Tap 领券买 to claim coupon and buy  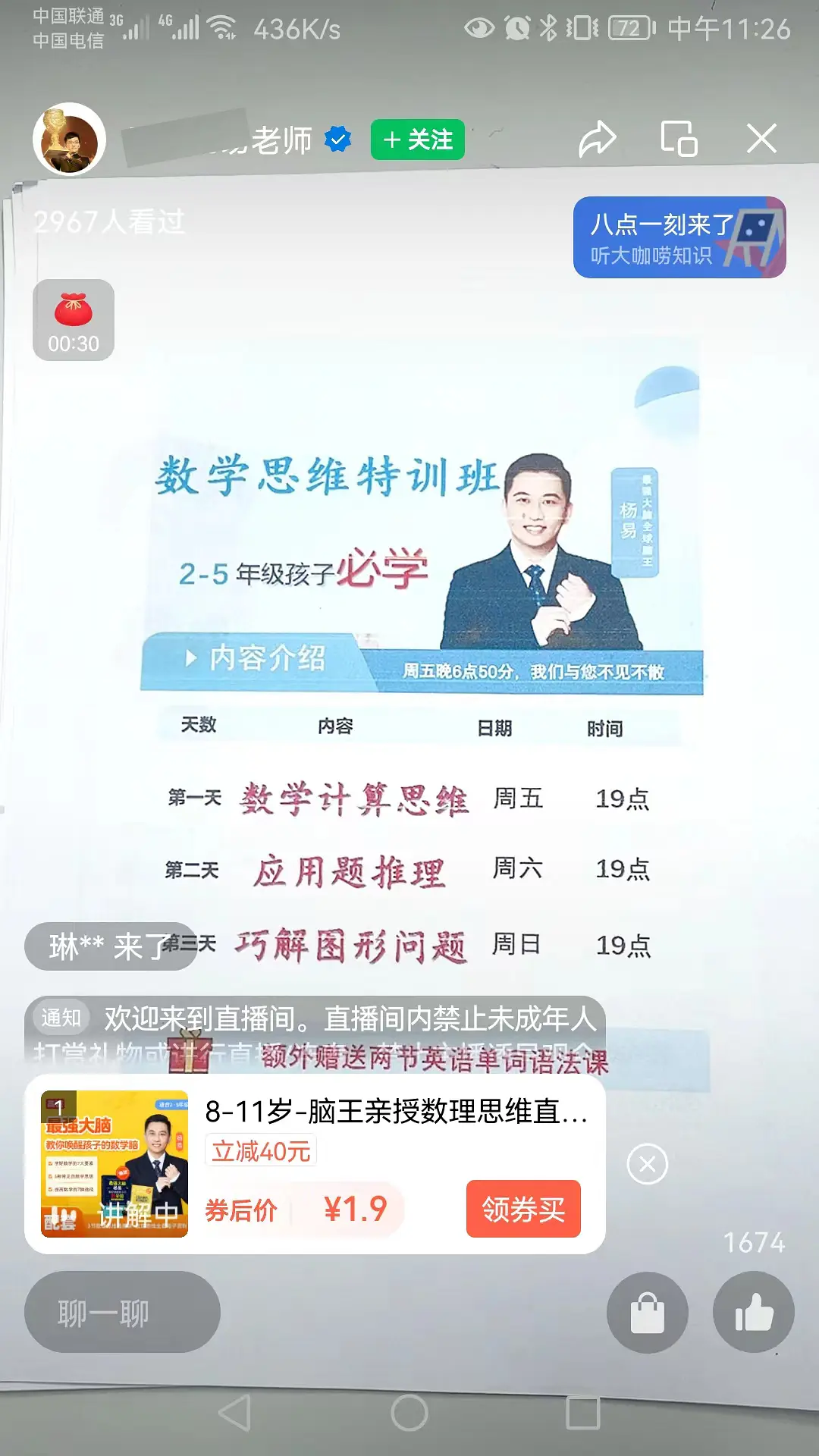(523, 1209)
